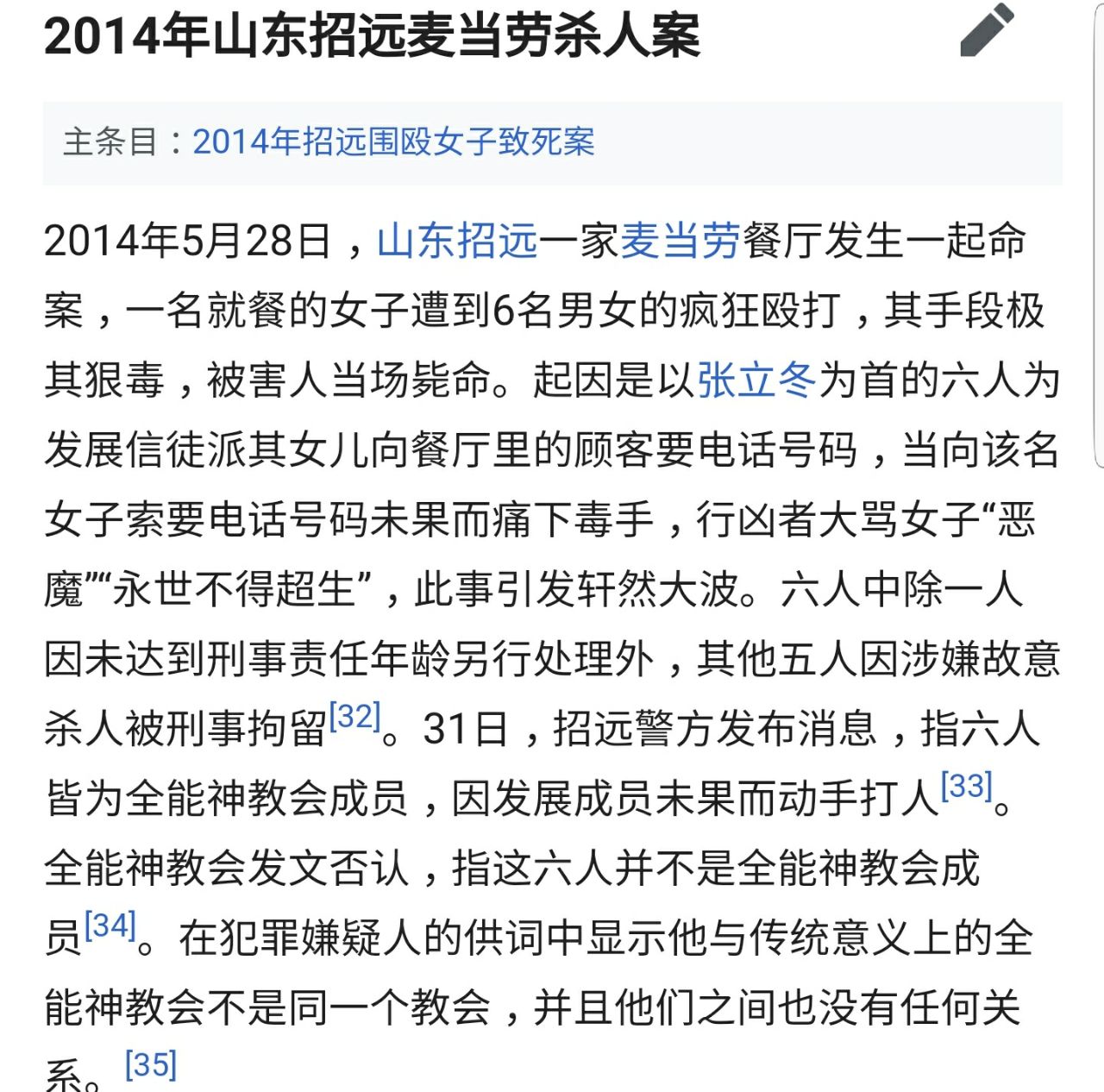Open the 麦当劳 link
The width and height of the screenshot is (1104, 1092).
click(x=681, y=241)
